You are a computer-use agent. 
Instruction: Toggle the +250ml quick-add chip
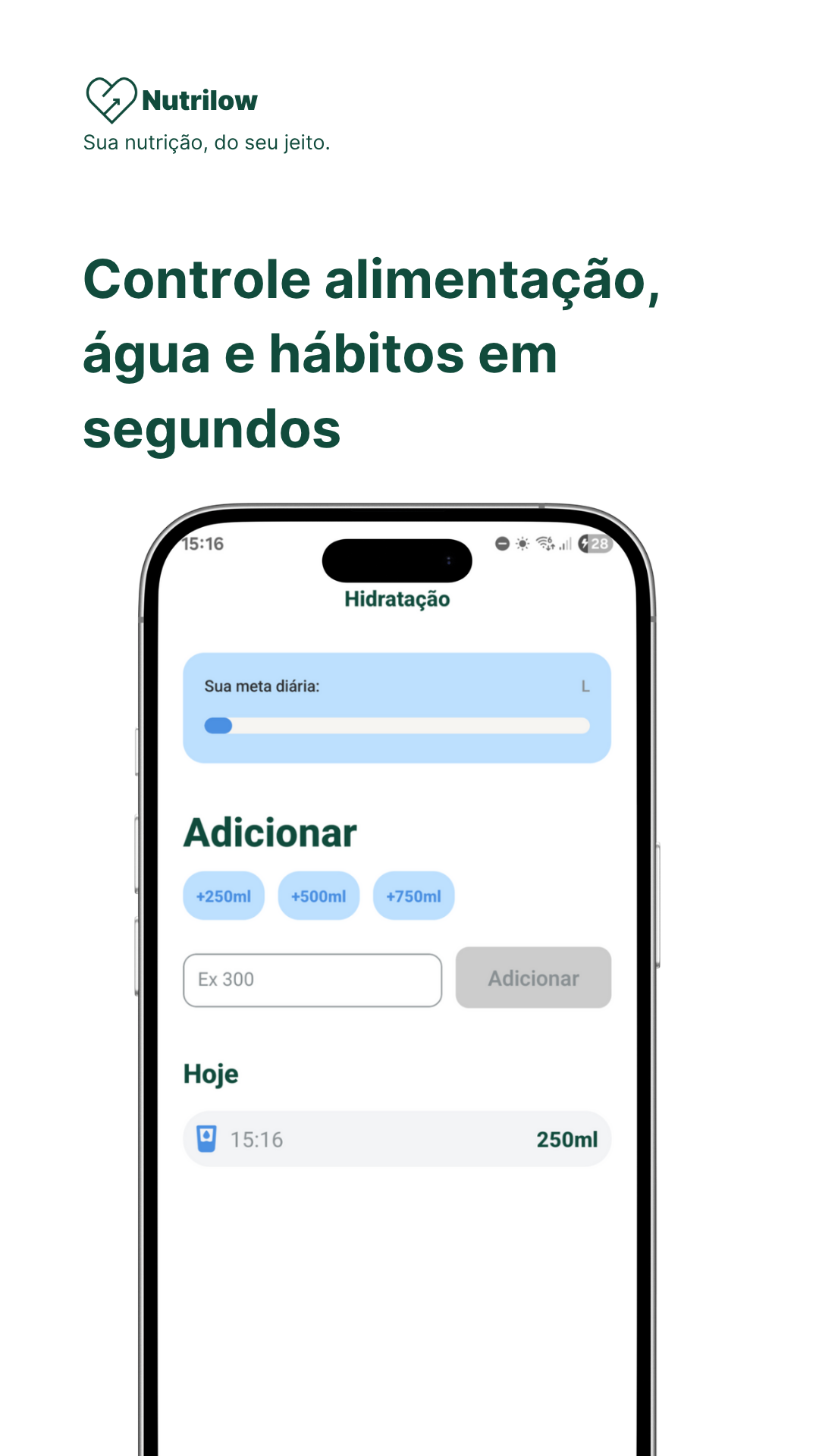(223, 896)
